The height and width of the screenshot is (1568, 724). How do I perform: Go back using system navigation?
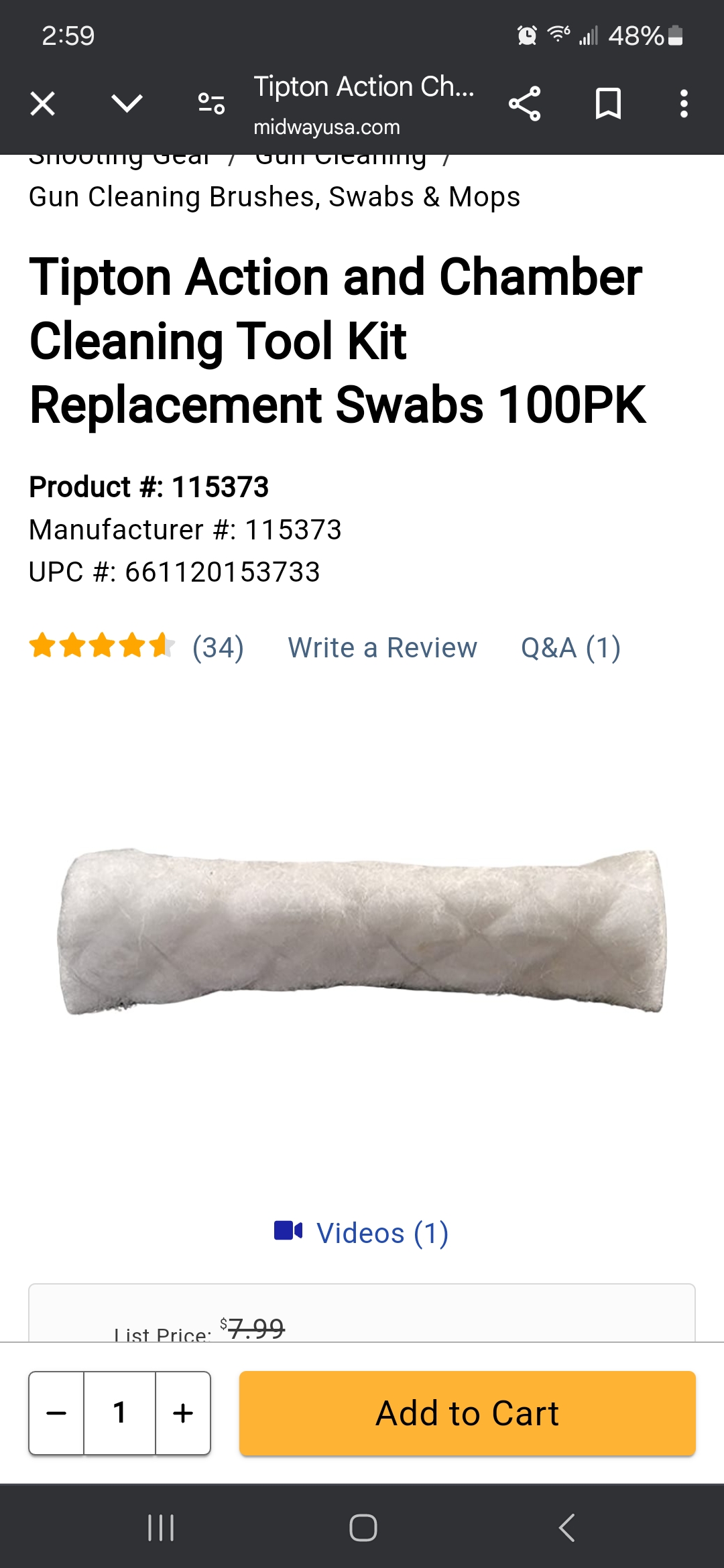click(x=566, y=1528)
